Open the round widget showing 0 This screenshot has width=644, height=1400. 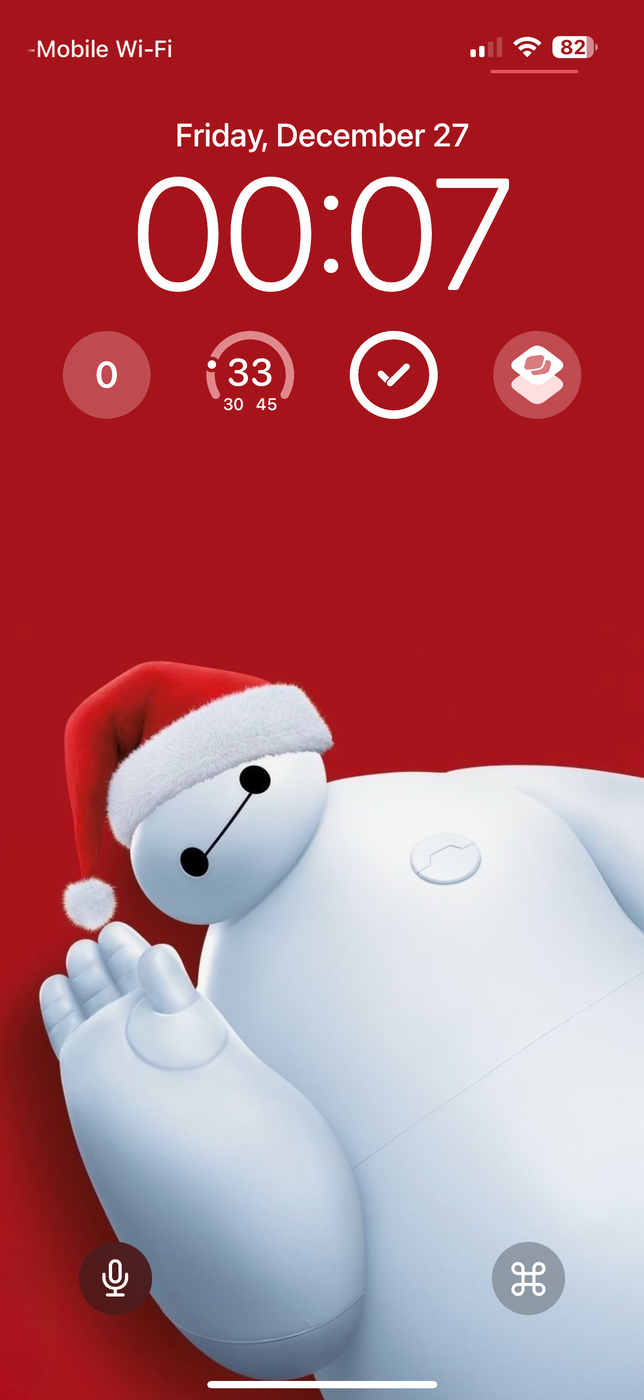[x=107, y=375]
